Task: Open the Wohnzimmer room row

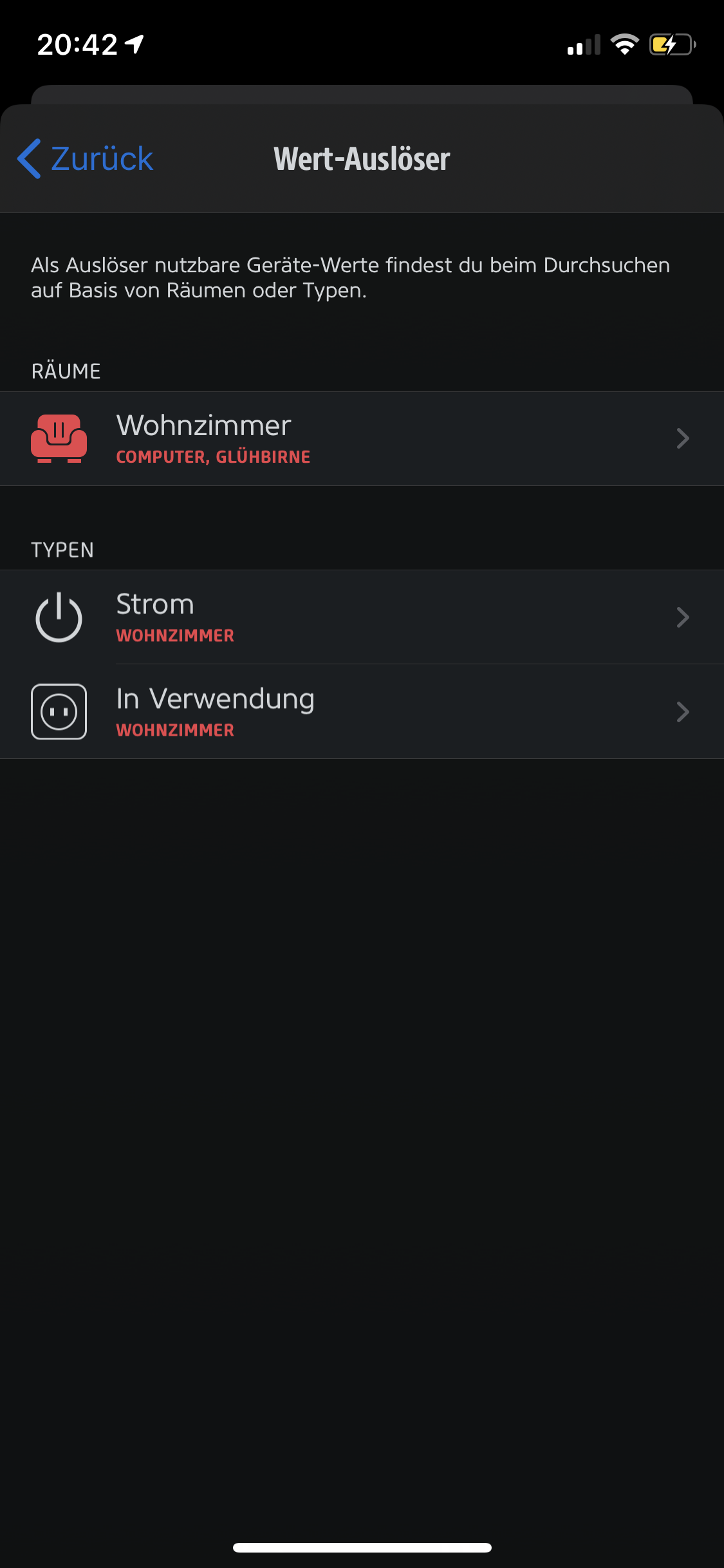Action: pyautogui.click(x=360, y=439)
